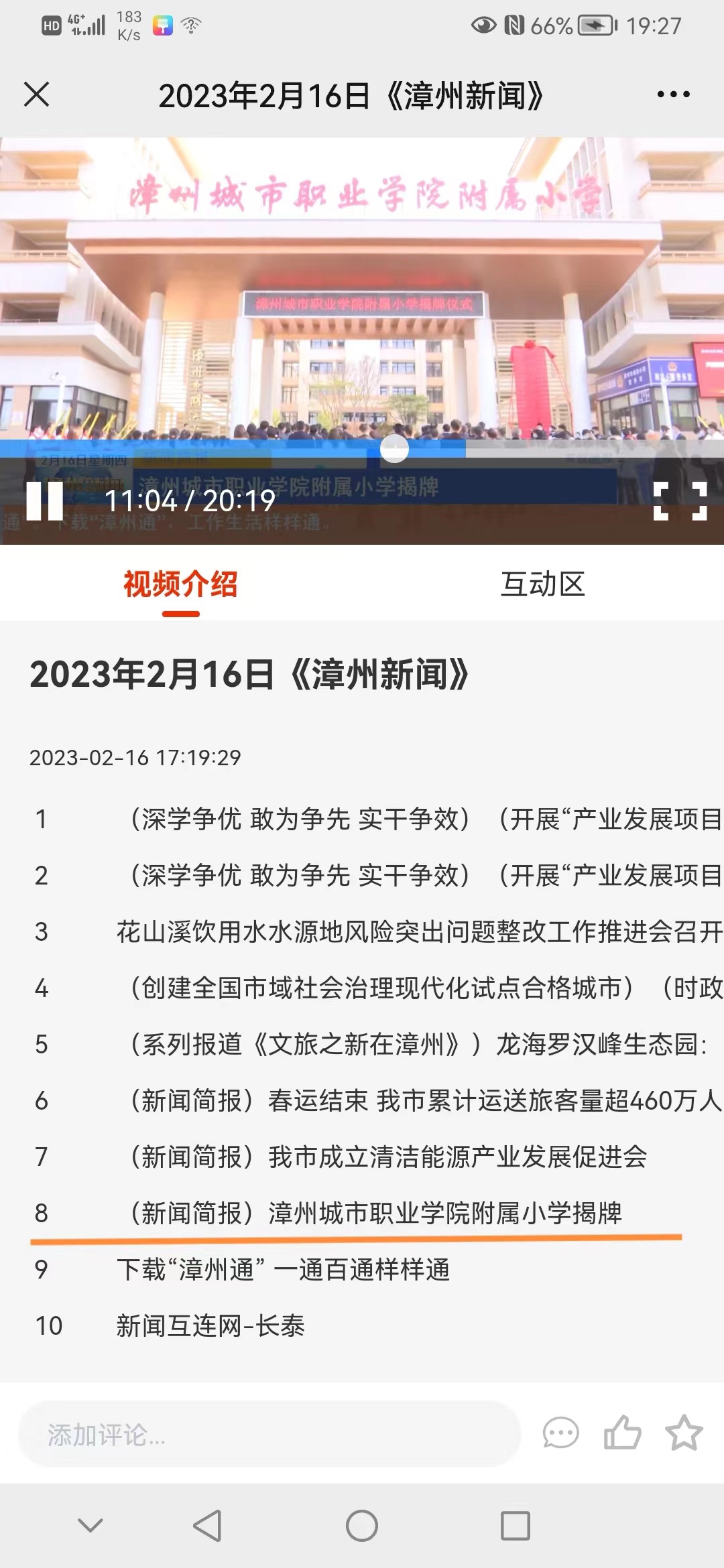The image size is (724, 1568).
Task: Like this video with thumbs-up
Action: [622, 1433]
